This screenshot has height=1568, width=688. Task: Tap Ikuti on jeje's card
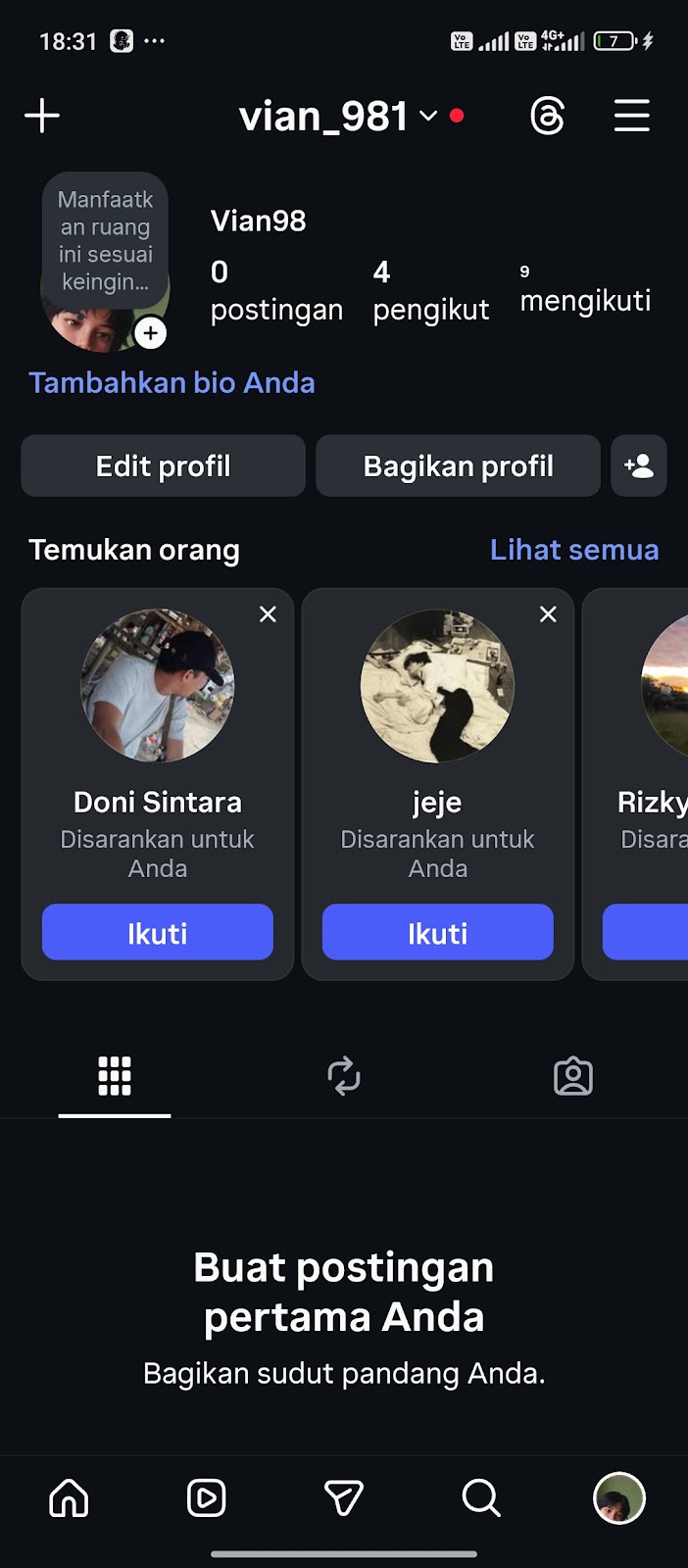tap(438, 933)
